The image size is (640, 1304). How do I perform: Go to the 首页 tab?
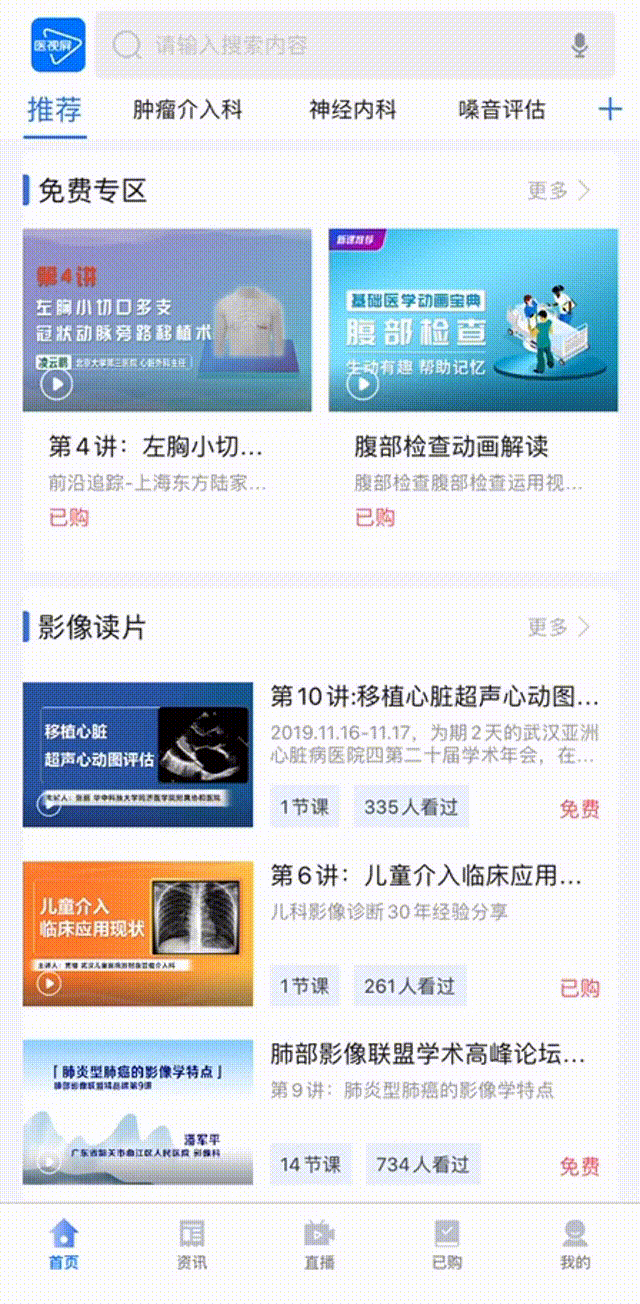(x=64, y=1244)
